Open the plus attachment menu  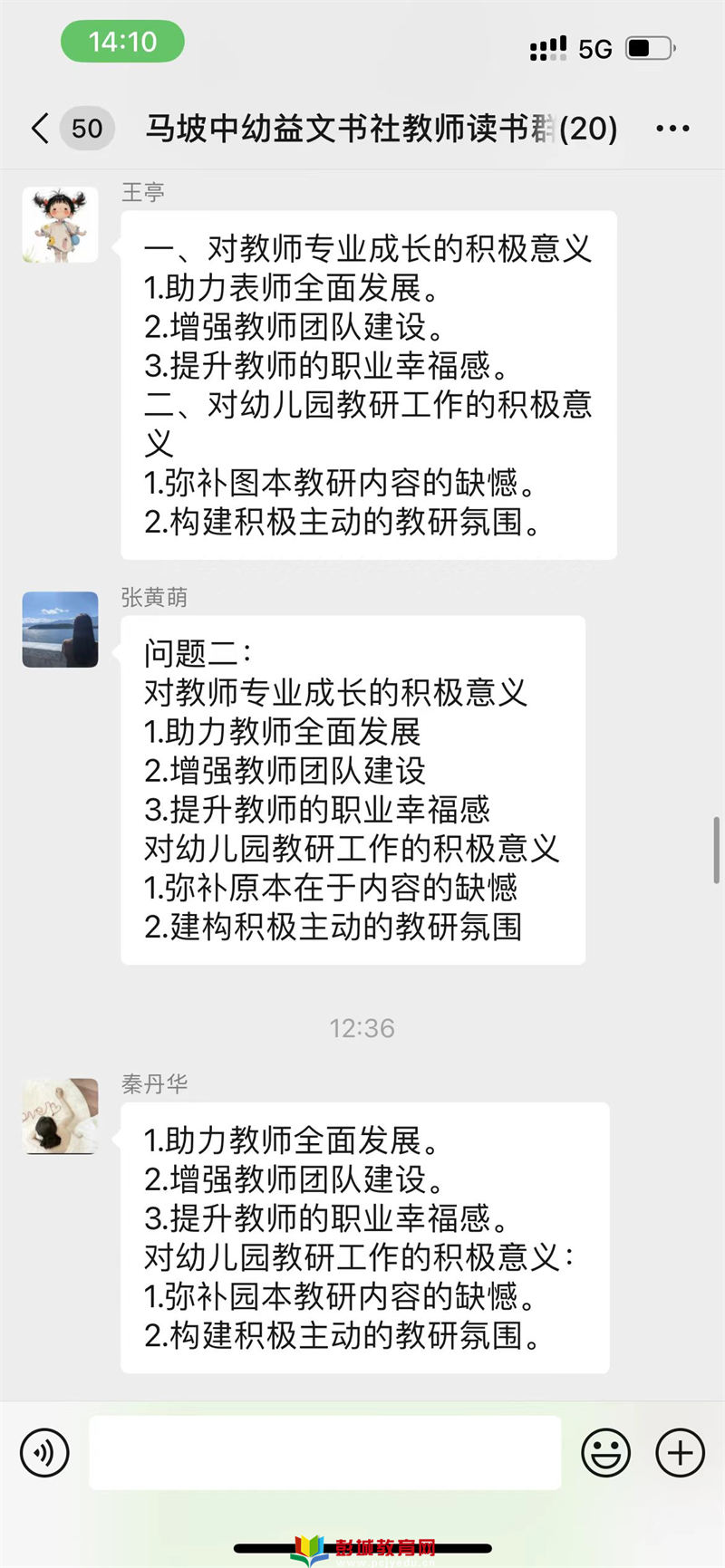680,1453
